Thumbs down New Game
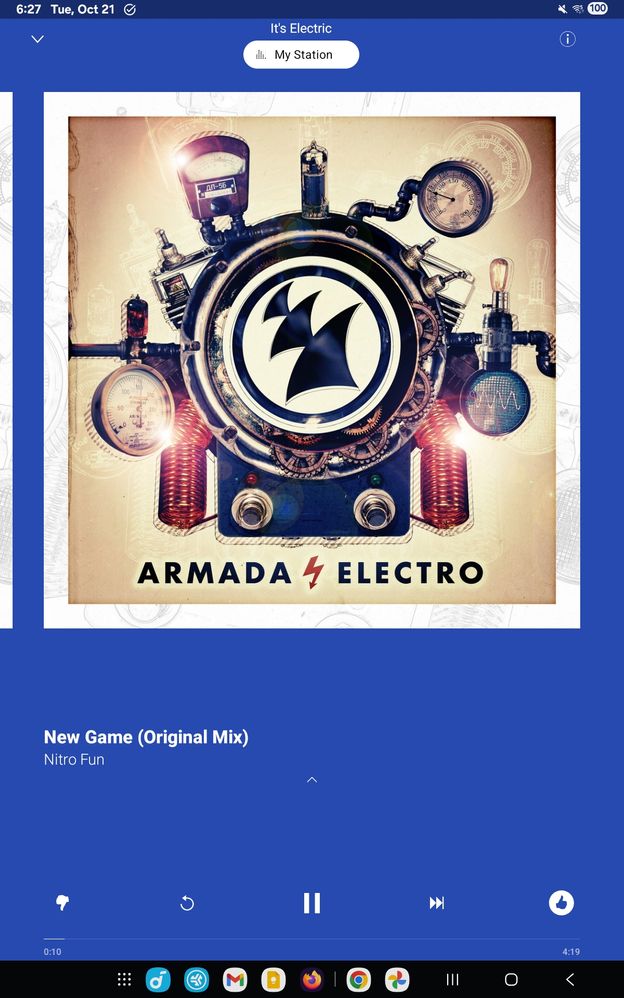The image size is (624, 998). point(62,903)
